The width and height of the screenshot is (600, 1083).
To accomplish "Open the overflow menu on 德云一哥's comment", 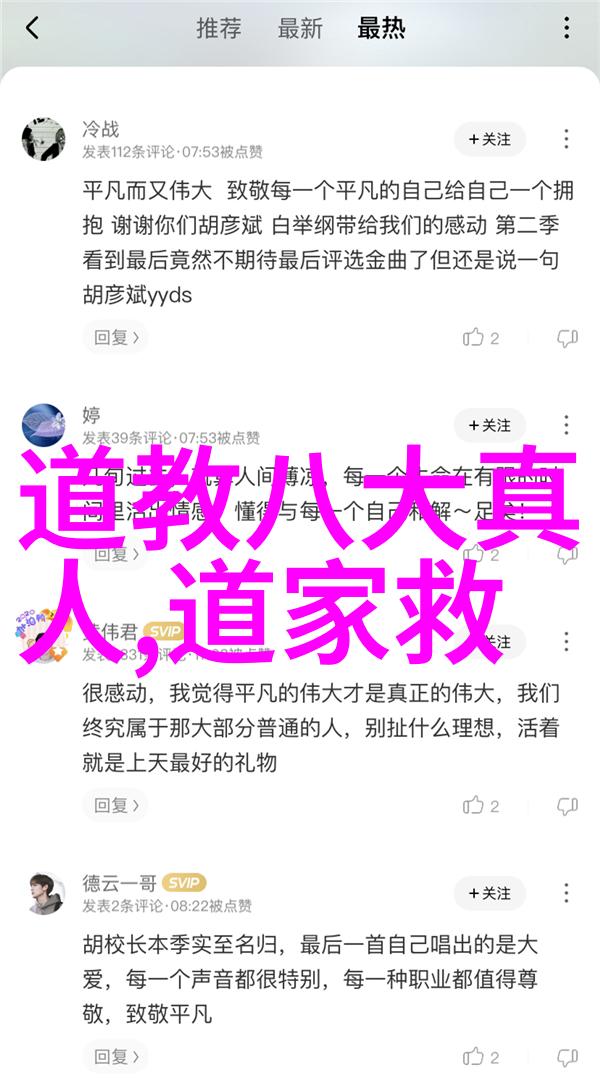I will [x=567, y=893].
